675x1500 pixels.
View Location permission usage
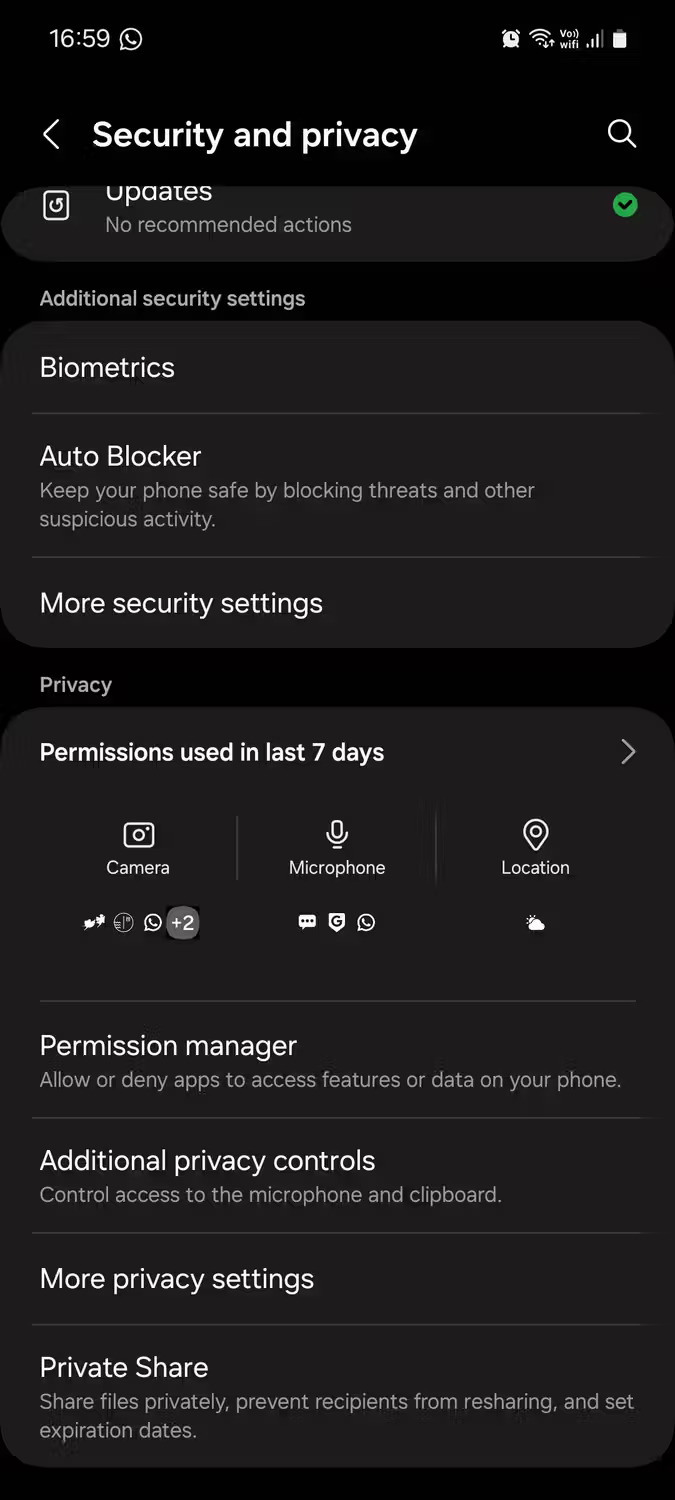coord(535,849)
